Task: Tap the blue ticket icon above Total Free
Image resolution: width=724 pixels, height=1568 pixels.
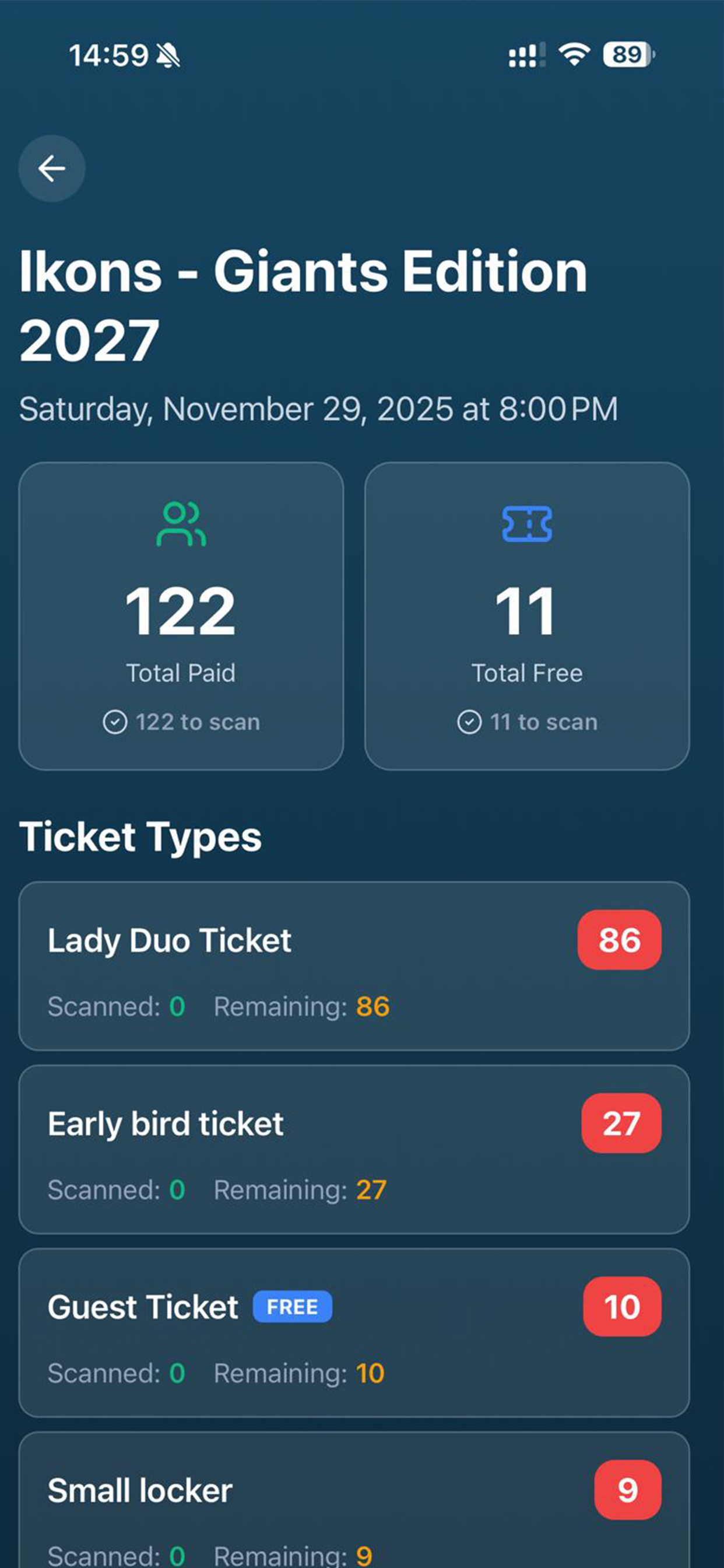Action: point(527,524)
